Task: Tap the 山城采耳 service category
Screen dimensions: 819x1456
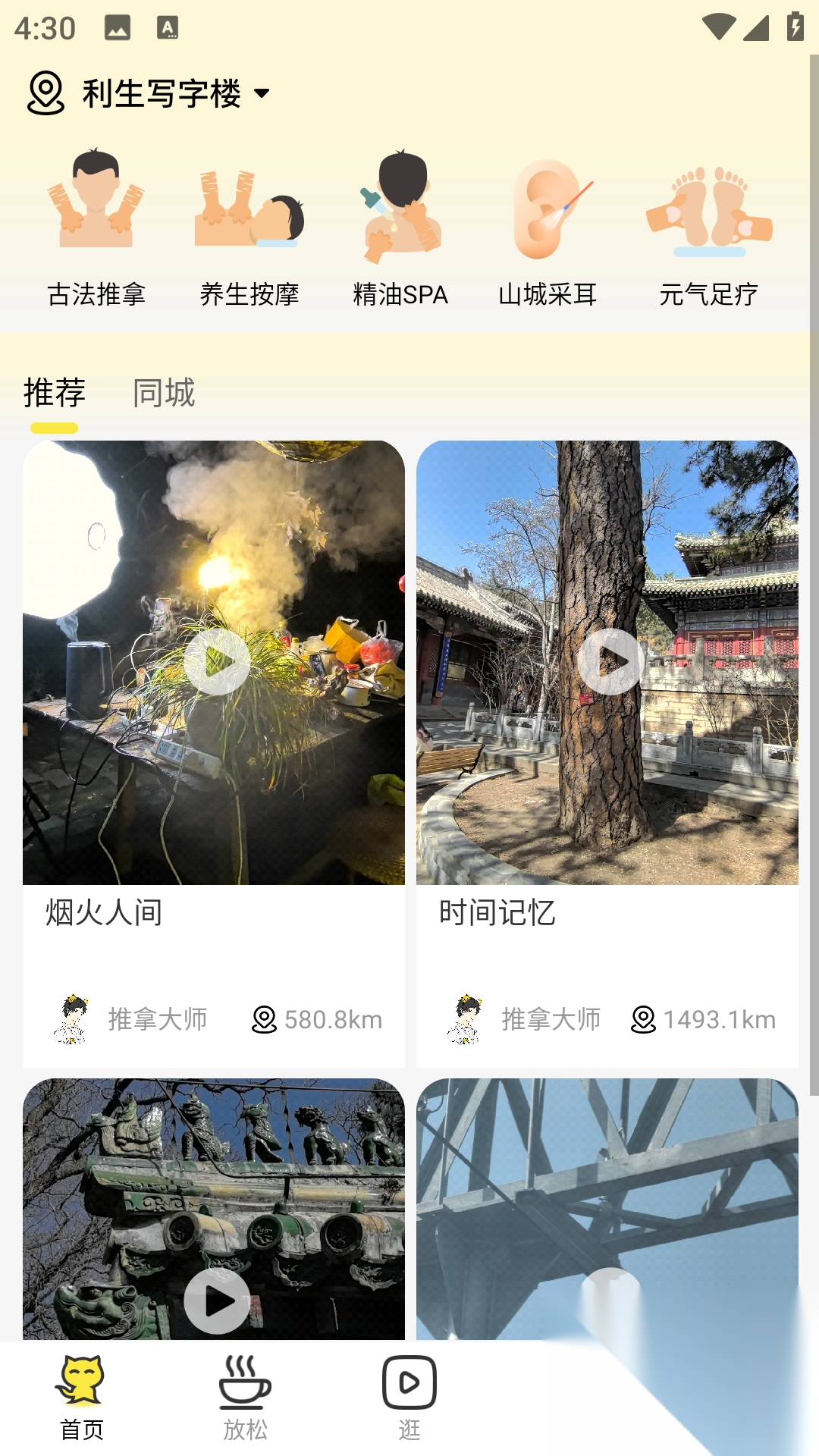Action: coord(548,227)
